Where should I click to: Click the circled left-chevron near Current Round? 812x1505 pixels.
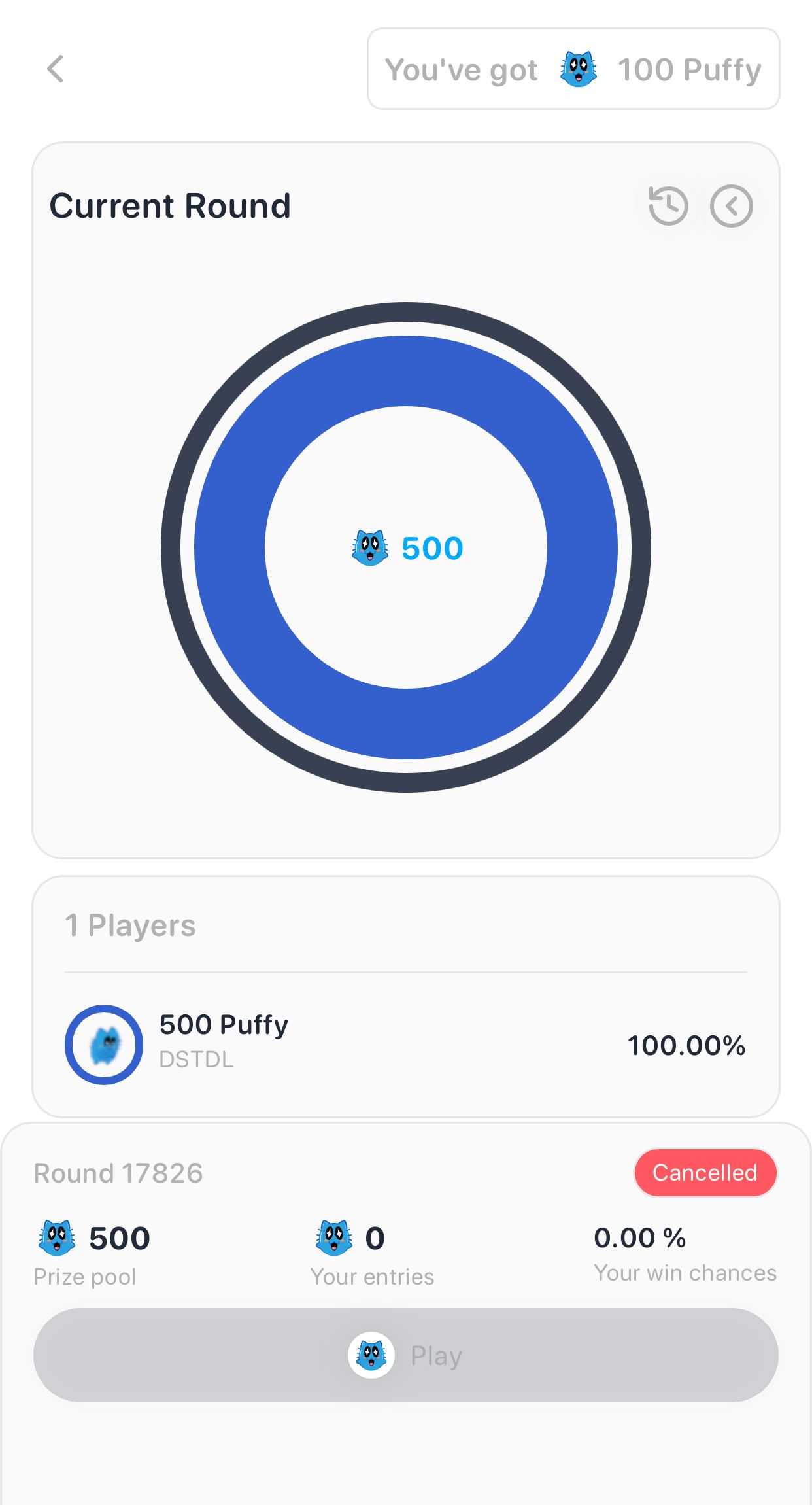pos(731,205)
